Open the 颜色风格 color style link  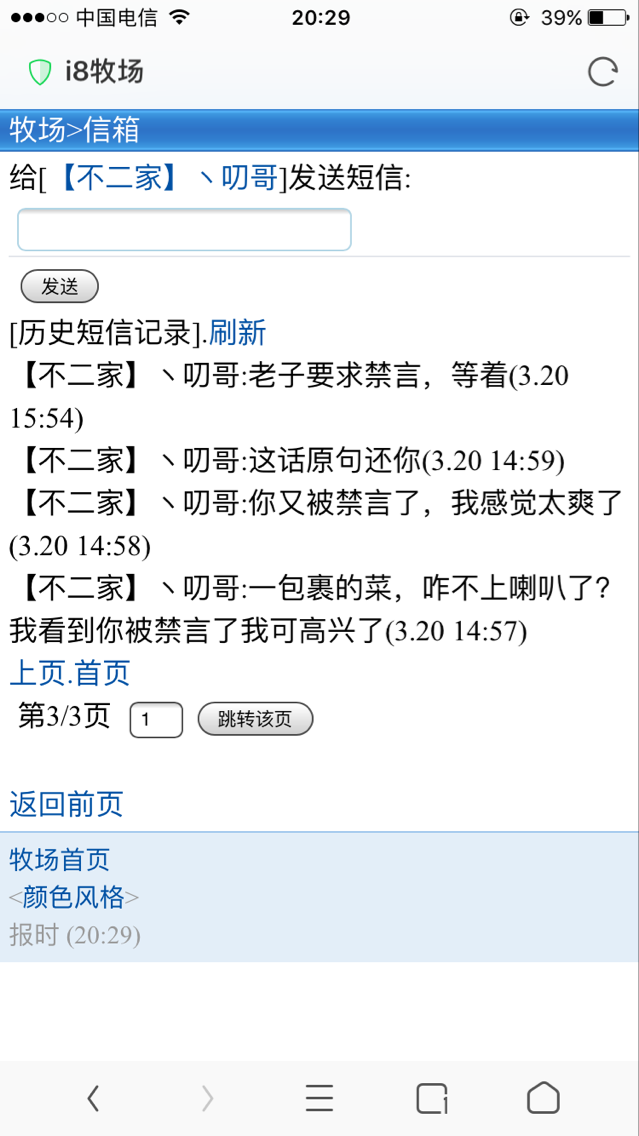click(73, 898)
